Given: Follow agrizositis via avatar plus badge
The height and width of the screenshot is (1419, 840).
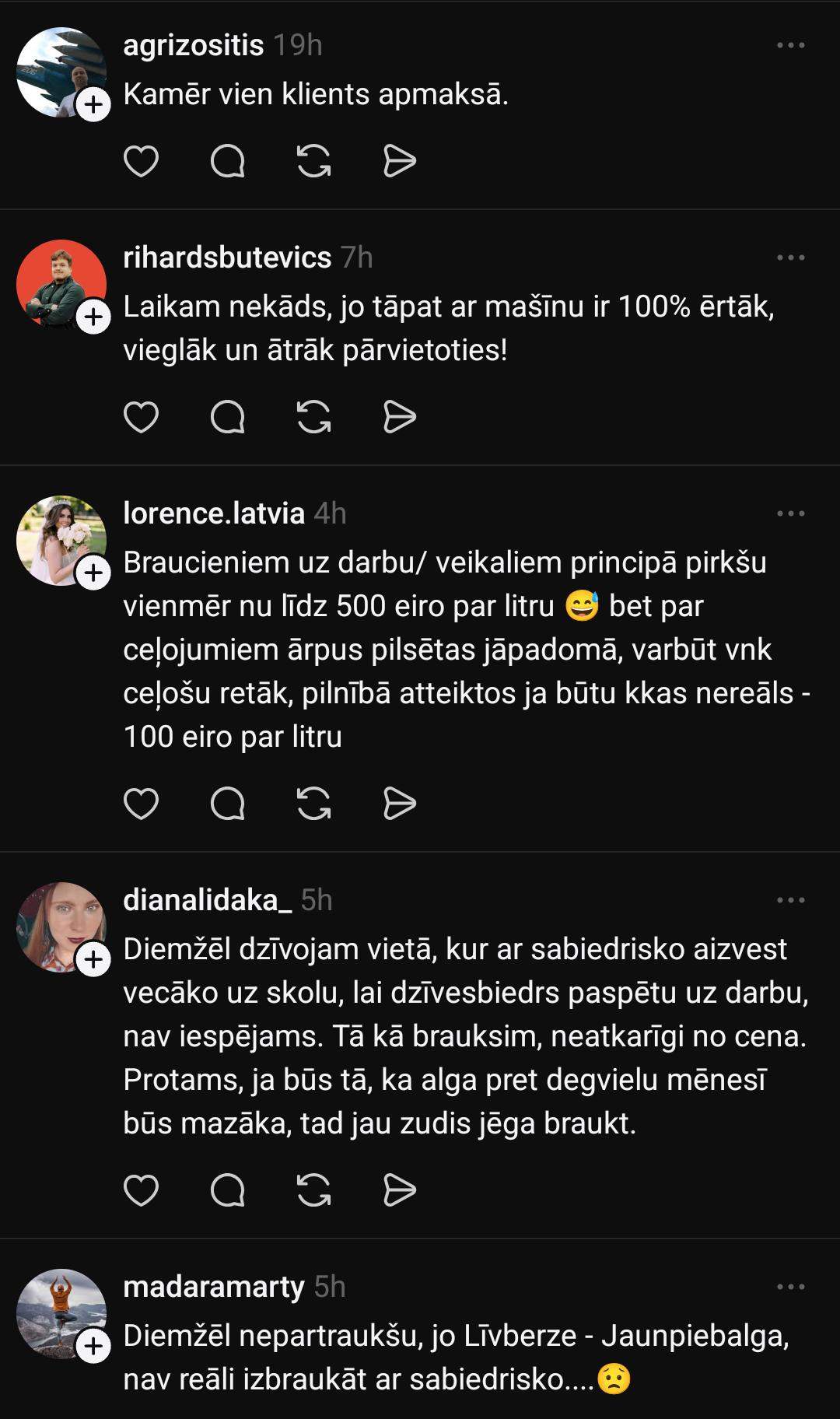Looking at the screenshot, I should [x=93, y=104].
